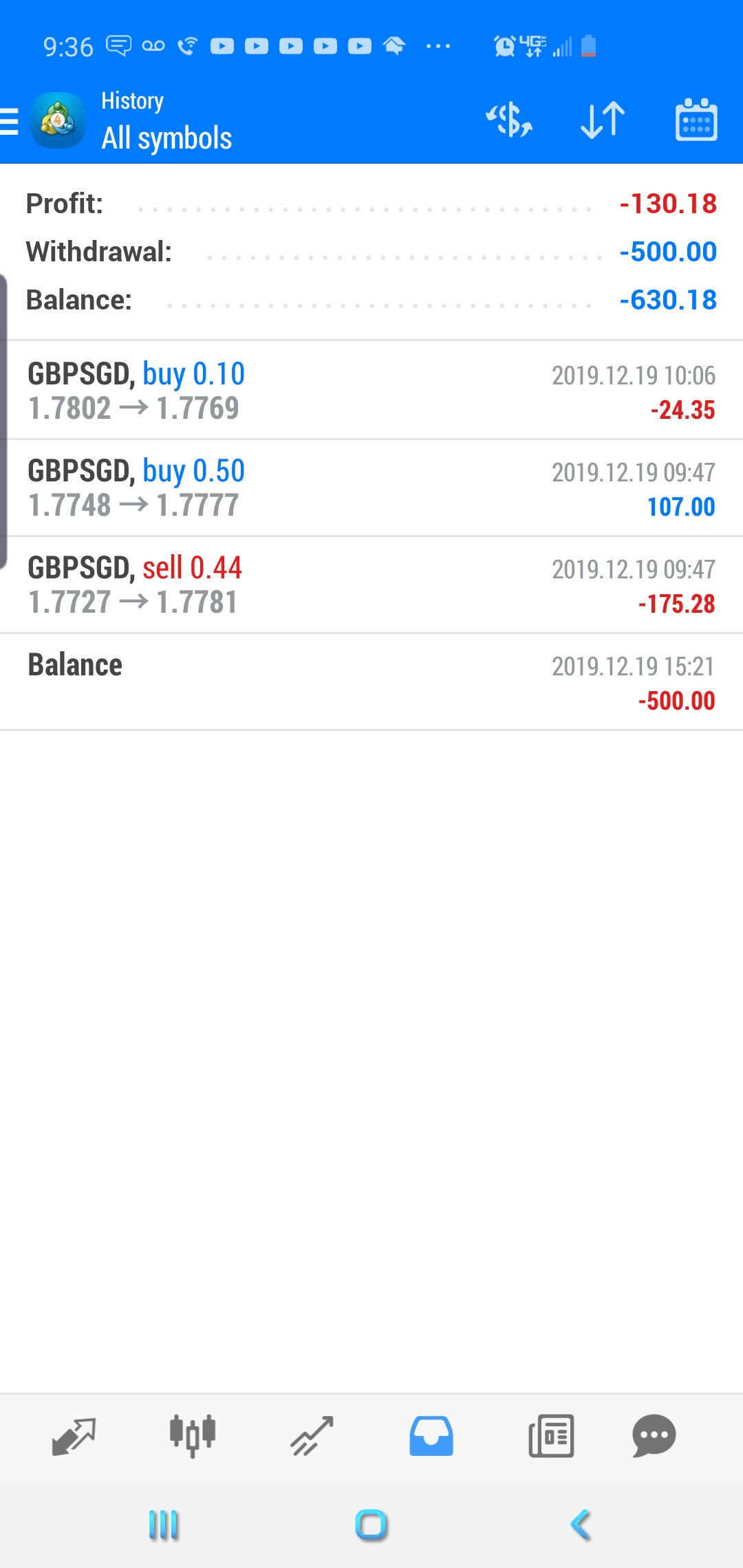Go back with the system back button

click(x=581, y=1525)
